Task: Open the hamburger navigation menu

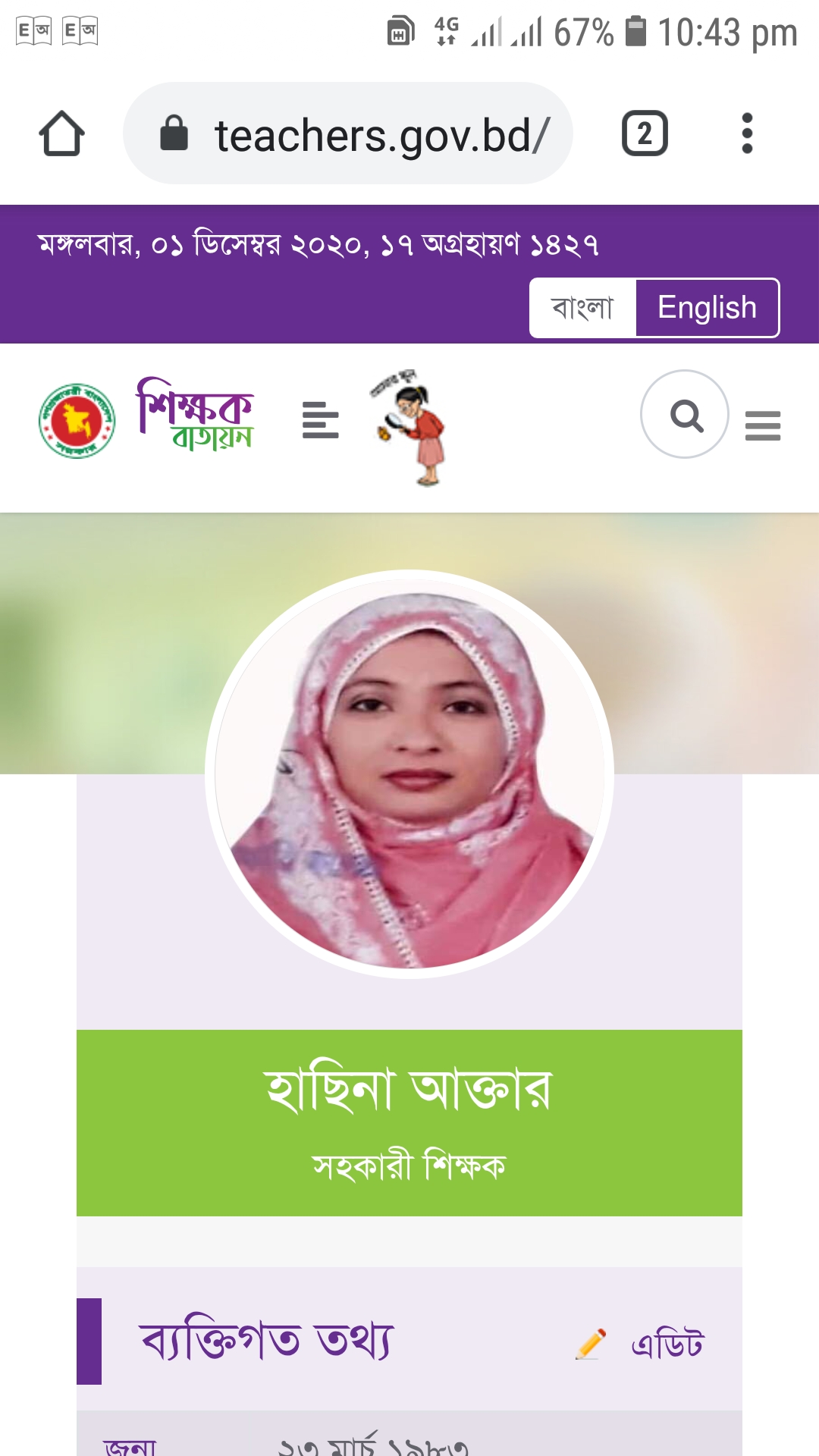Action: click(763, 425)
